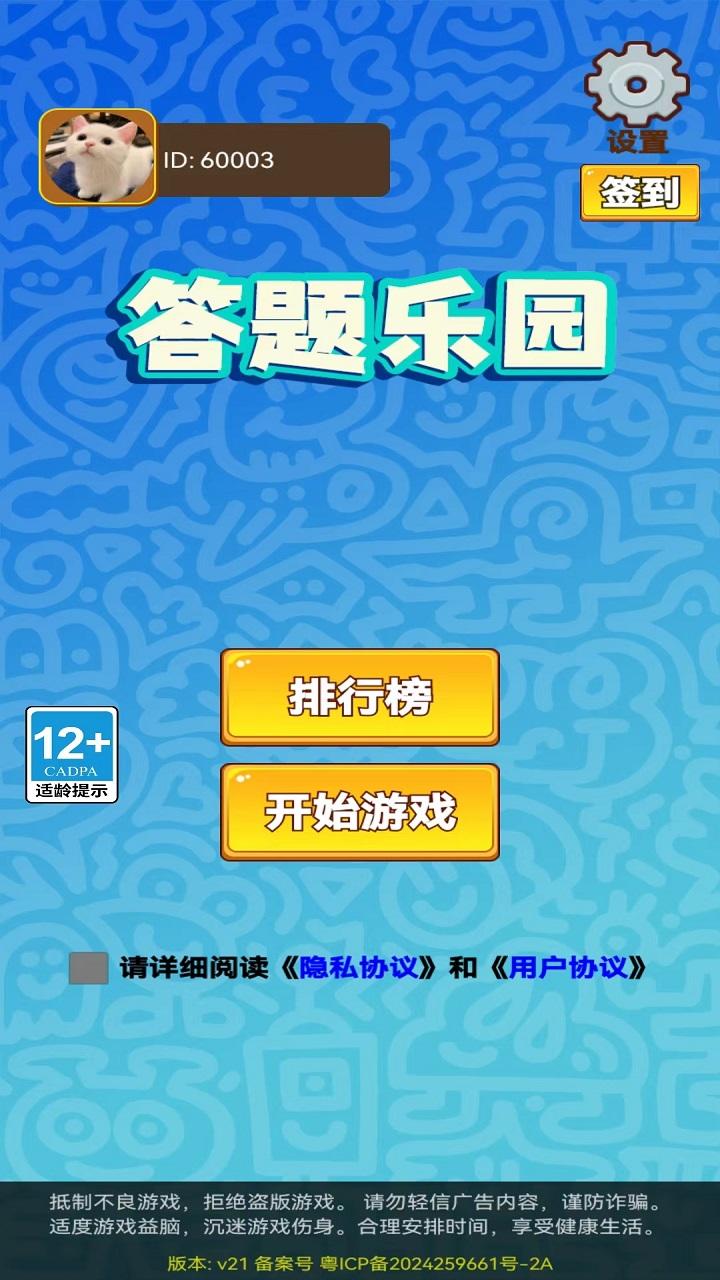Start the game with 开始游戏

point(360,811)
